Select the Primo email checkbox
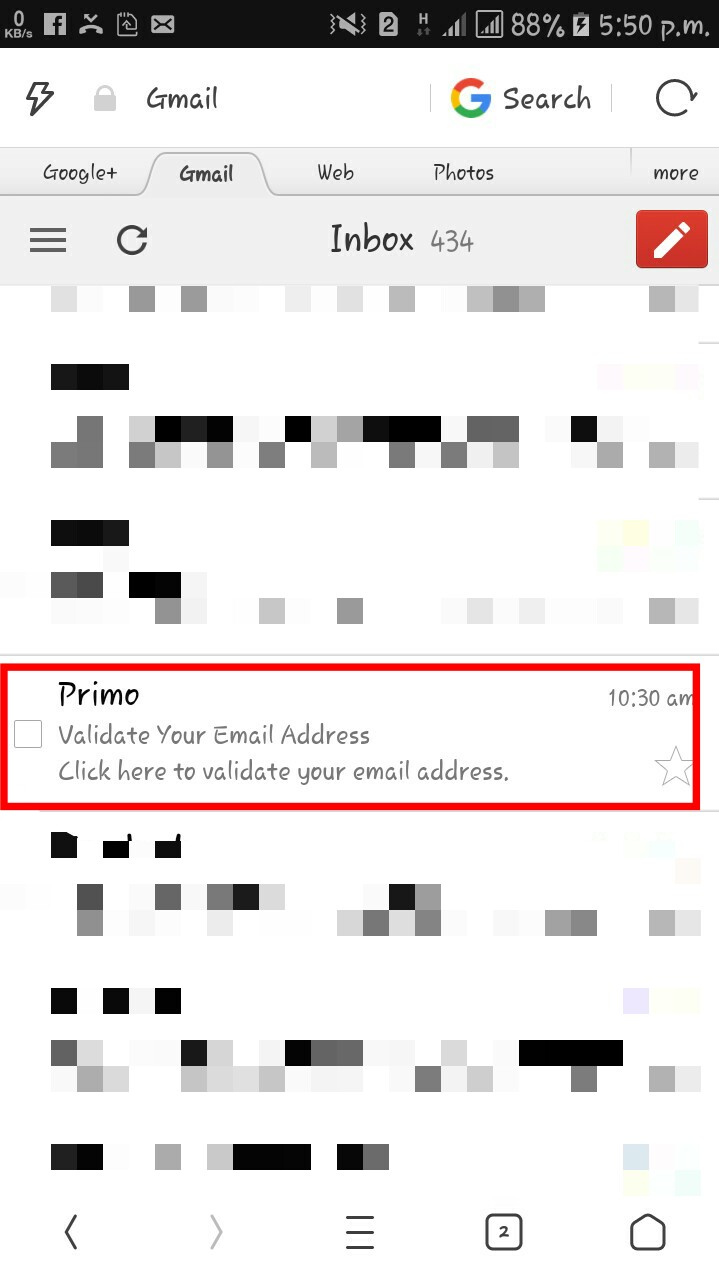719x1280 pixels. 28,735
